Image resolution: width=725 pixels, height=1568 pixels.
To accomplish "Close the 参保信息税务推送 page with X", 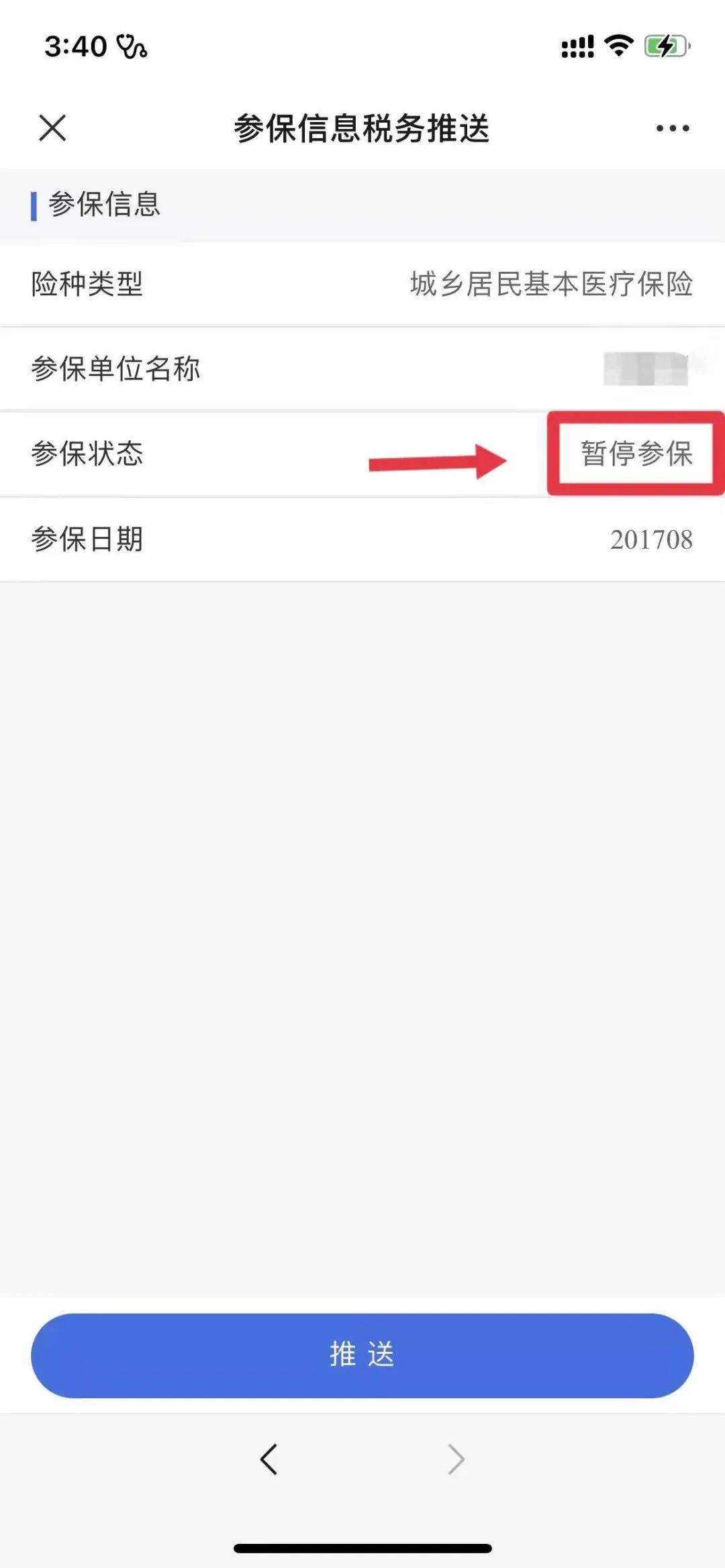I will [x=51, y=128].
